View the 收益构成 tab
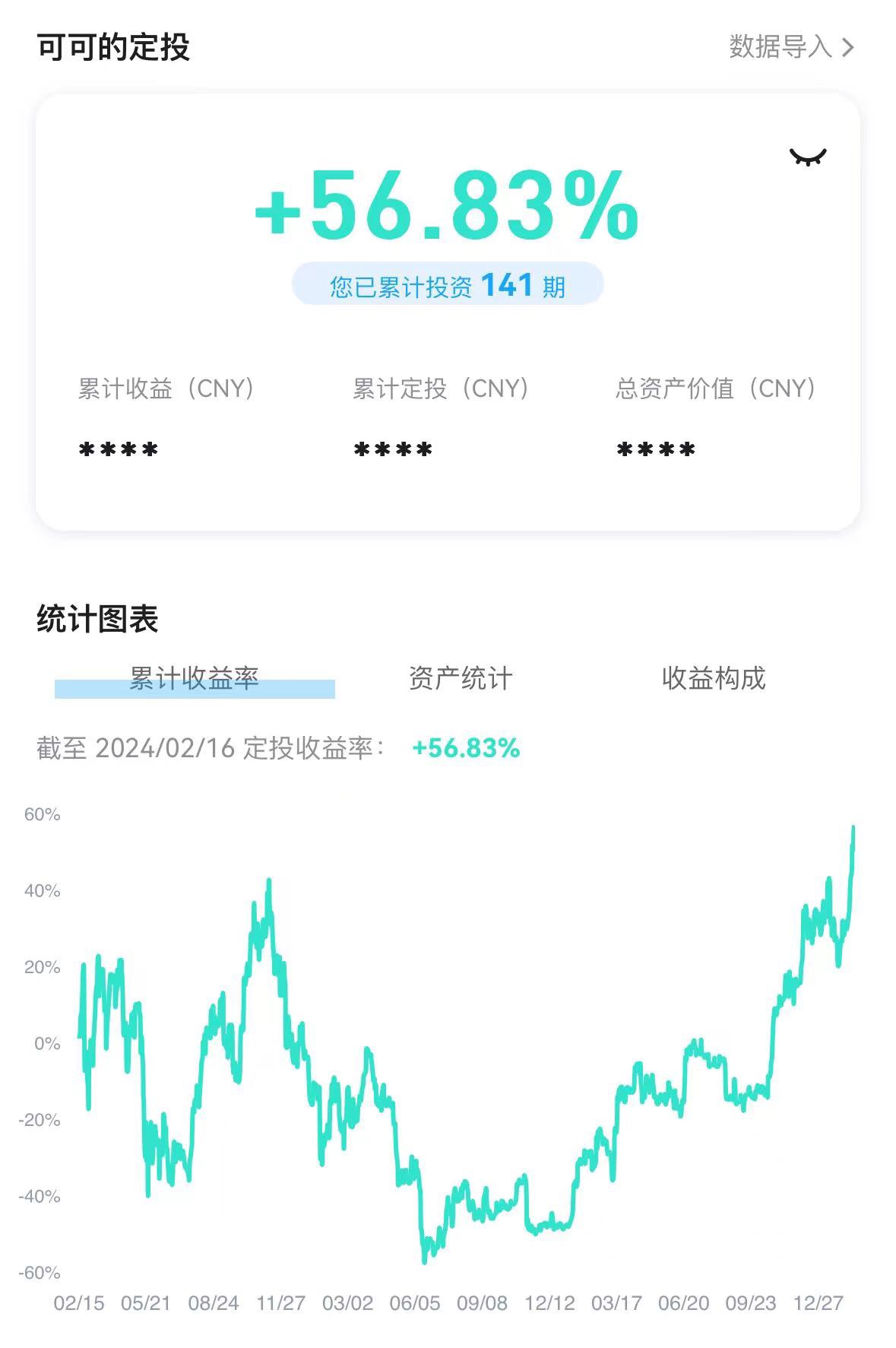The width and height of the screenshot is (896, 1348). coord(713,678)
